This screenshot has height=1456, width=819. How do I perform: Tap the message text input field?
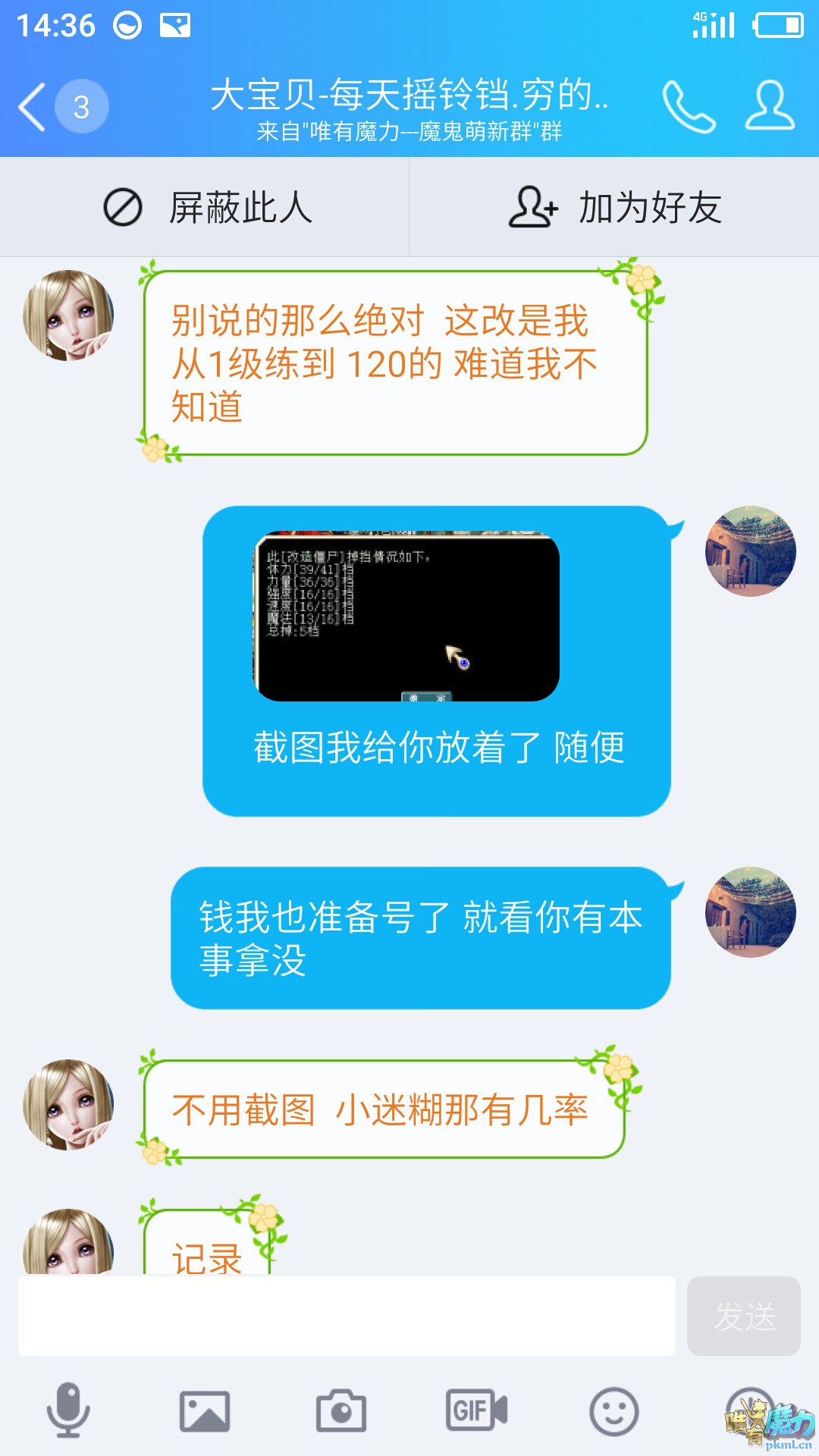[x=347, y=1316]
